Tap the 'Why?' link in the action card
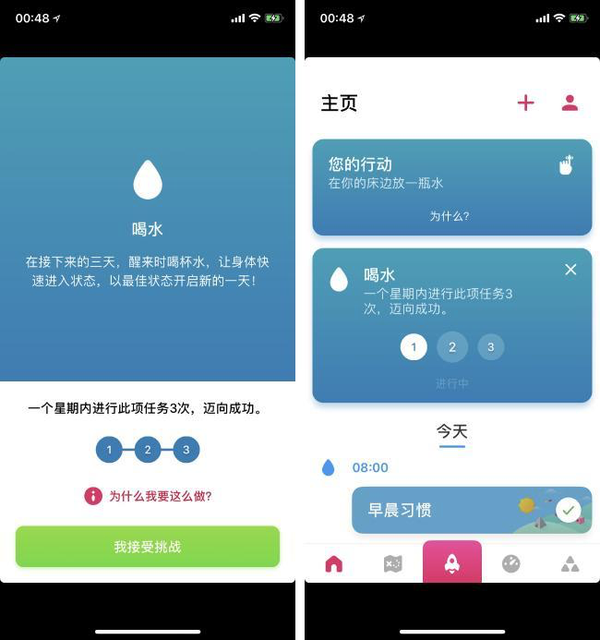This screenshot has width=600, height=640. [x=450, y=216]
